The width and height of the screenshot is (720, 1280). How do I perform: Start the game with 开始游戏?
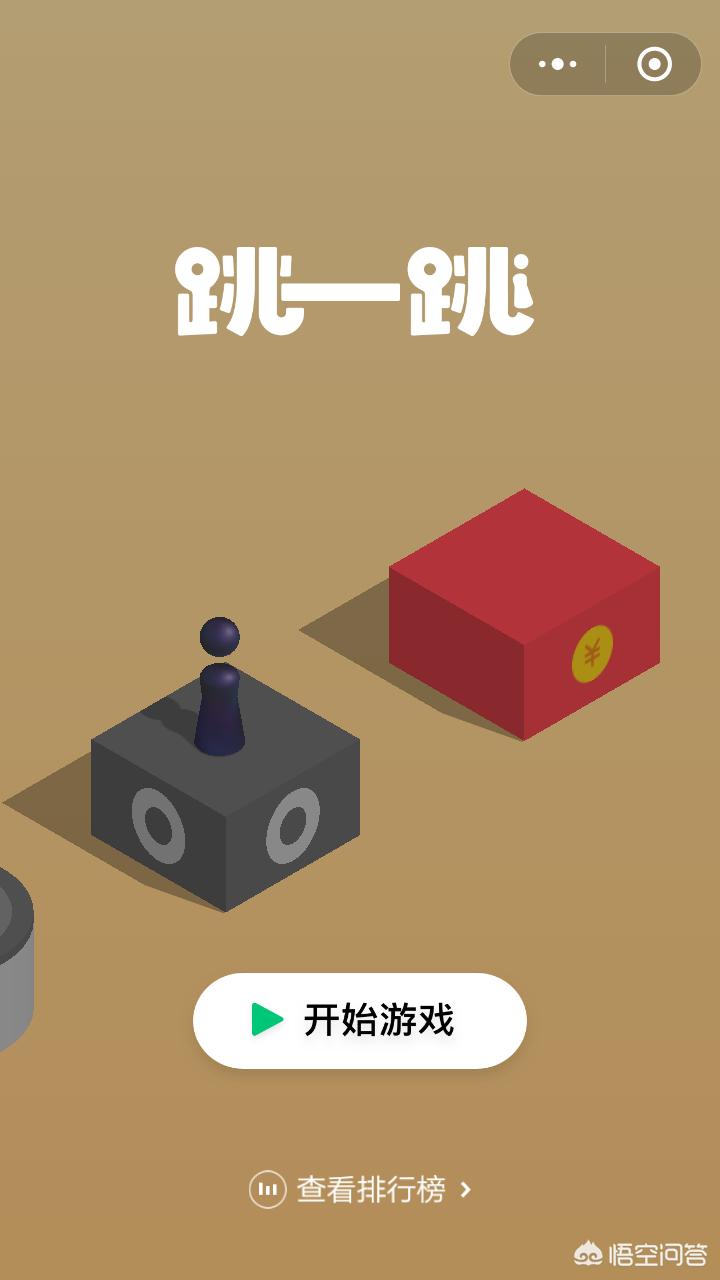pos(360,1020)
